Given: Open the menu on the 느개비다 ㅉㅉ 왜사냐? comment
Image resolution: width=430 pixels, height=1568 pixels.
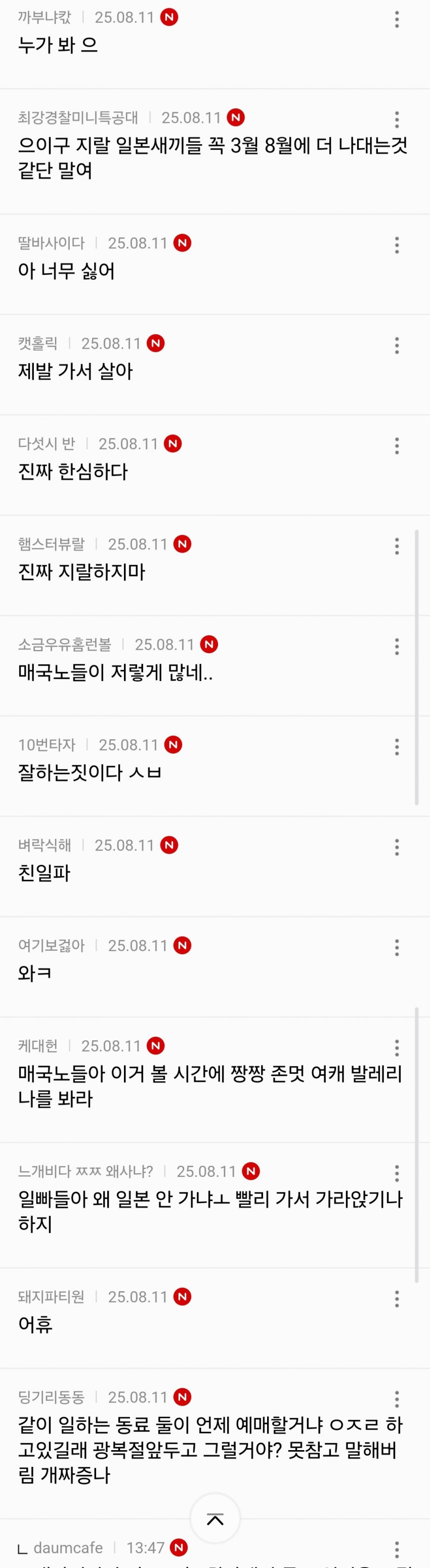Looking at the screenshot, I should [397, 1173].
